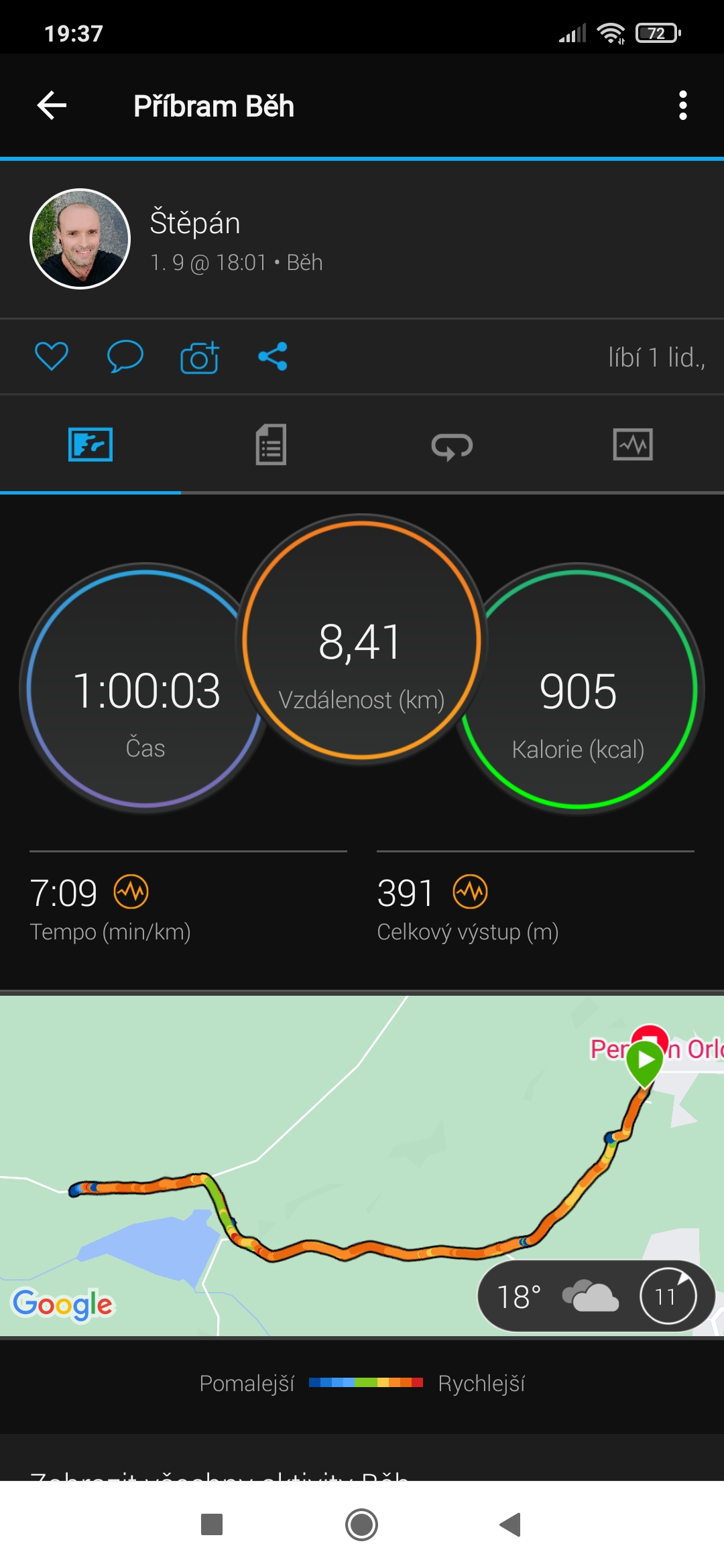
Task: Open the three-dot overflow menu
Action: [x=682, y=106]
